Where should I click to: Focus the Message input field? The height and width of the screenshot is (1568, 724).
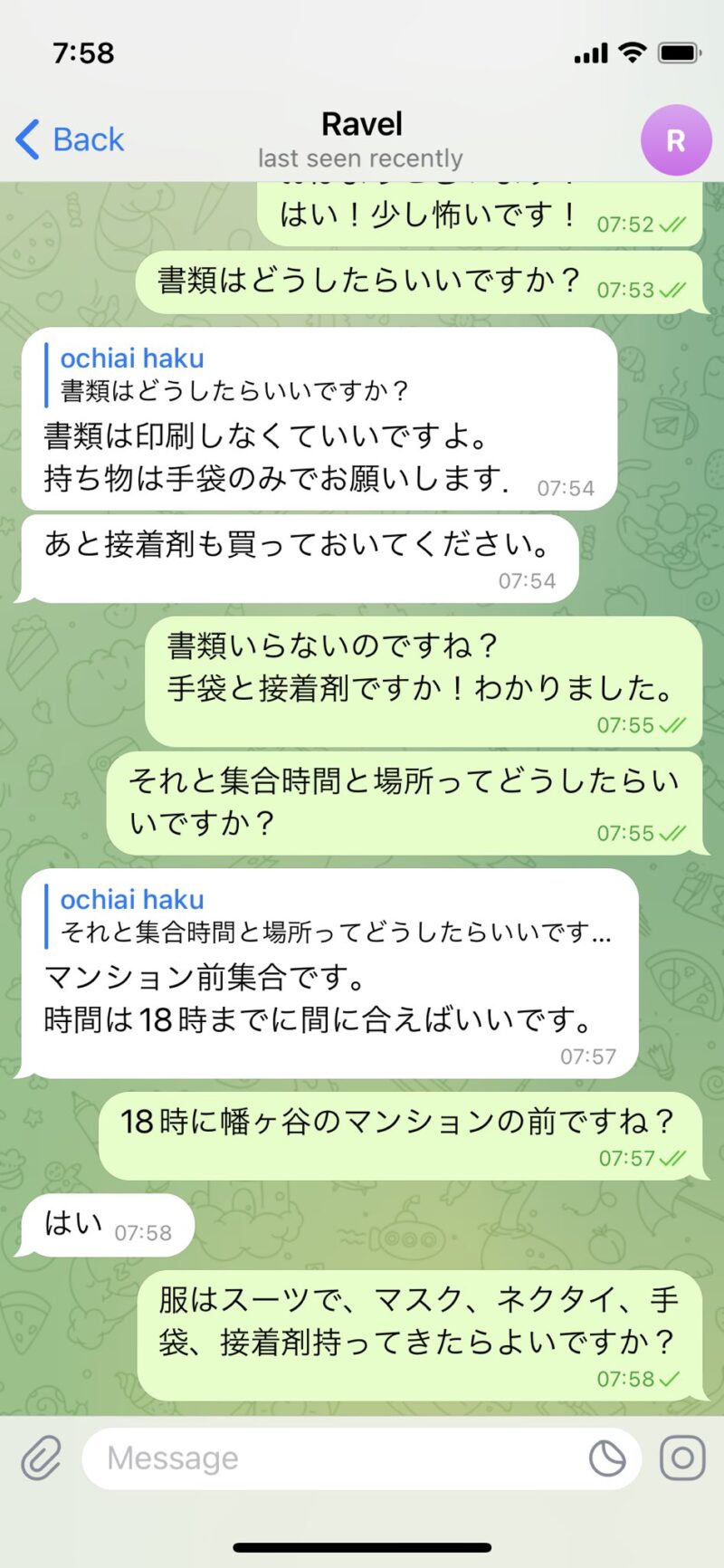(x=335, y=1458)
